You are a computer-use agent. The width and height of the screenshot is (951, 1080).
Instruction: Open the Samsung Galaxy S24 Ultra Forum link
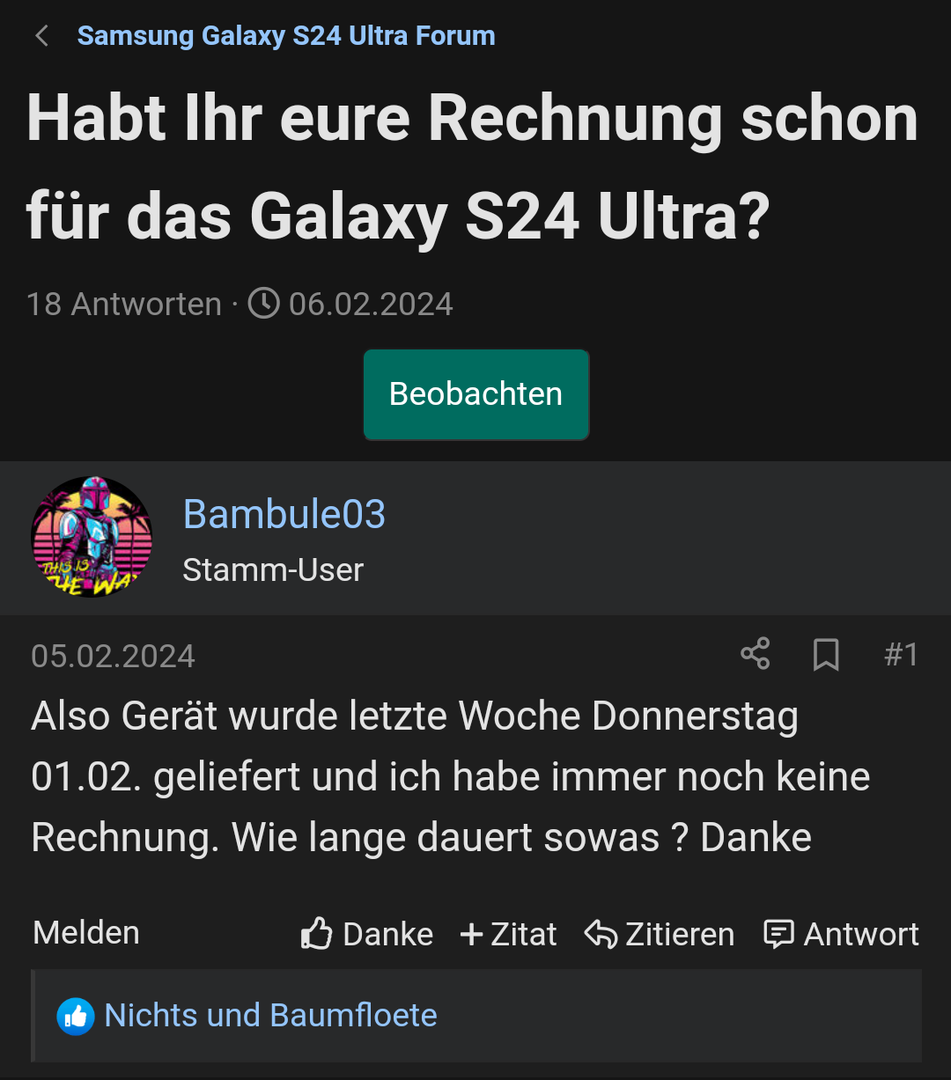[x=286, y=36]
